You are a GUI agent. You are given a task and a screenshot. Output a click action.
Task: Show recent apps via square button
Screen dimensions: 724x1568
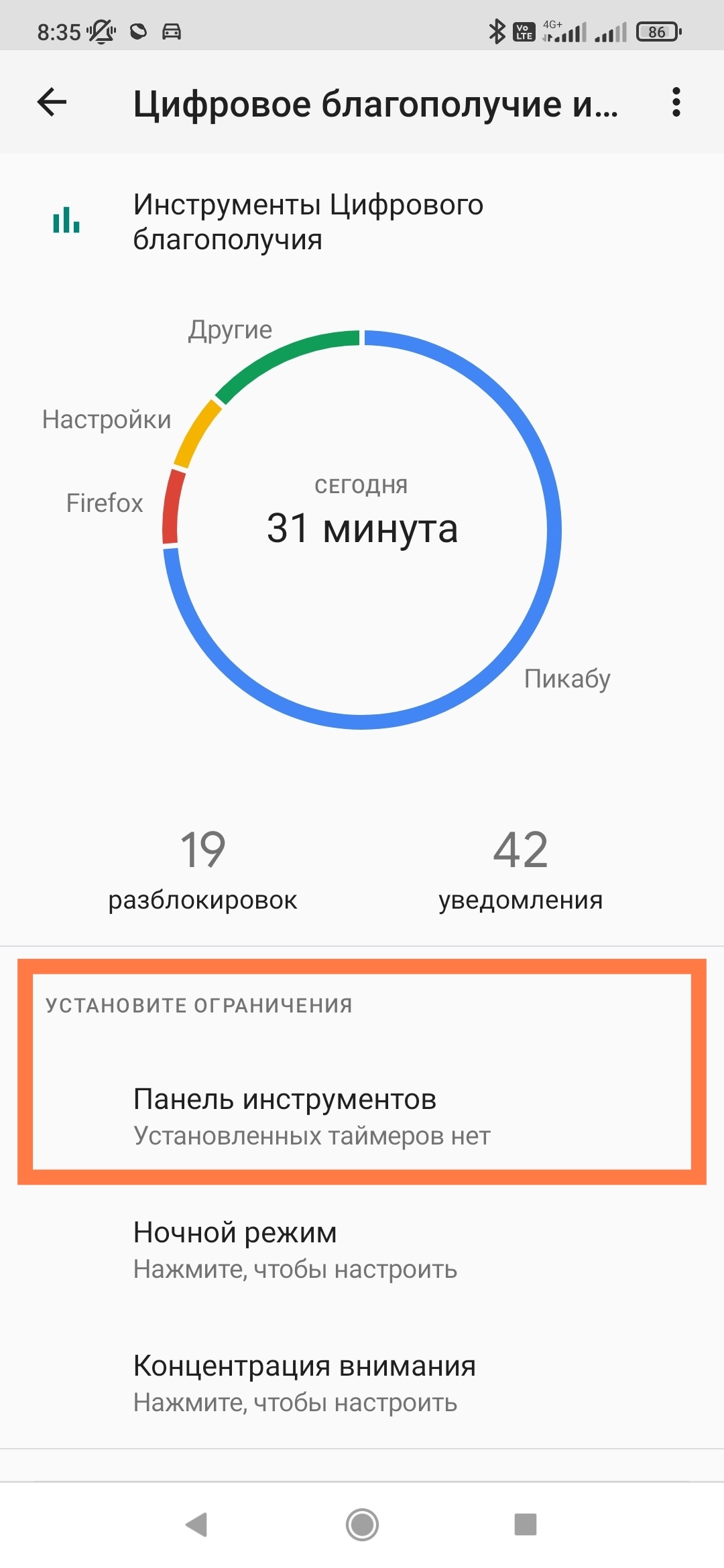tap(526, 1524)
